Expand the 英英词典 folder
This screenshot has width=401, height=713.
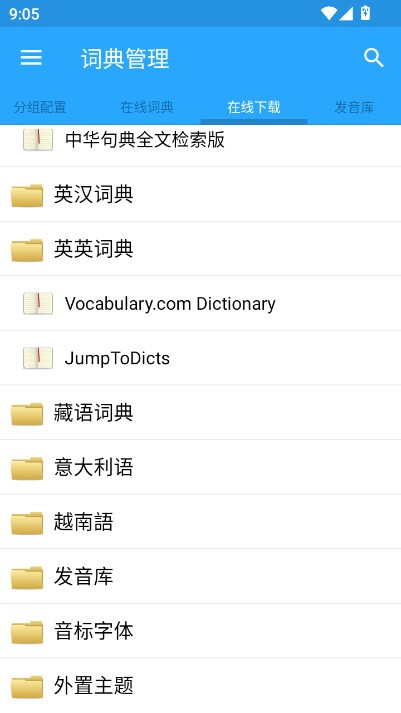[200, 249]
